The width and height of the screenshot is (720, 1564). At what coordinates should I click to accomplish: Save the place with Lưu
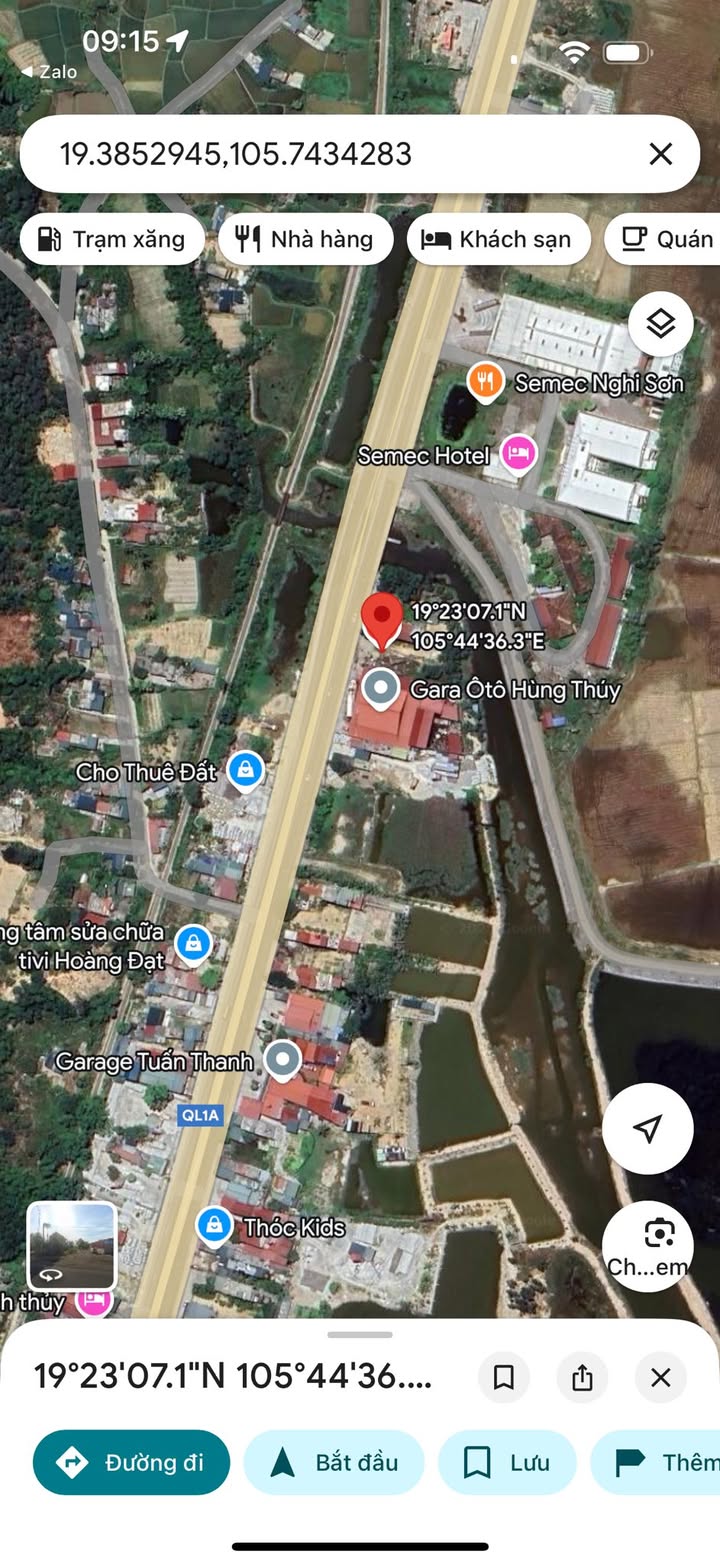(507, 1462)
